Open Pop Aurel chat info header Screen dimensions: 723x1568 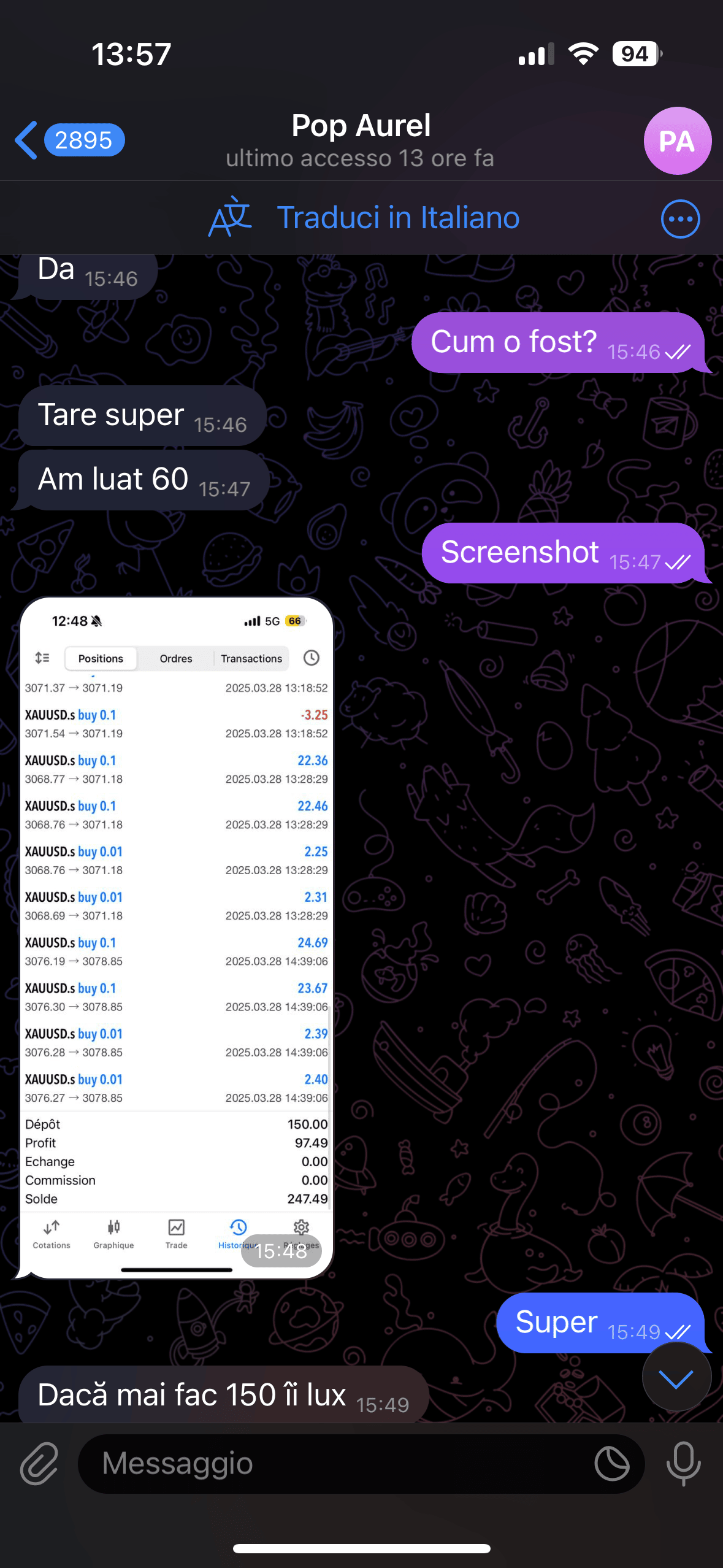361,140
